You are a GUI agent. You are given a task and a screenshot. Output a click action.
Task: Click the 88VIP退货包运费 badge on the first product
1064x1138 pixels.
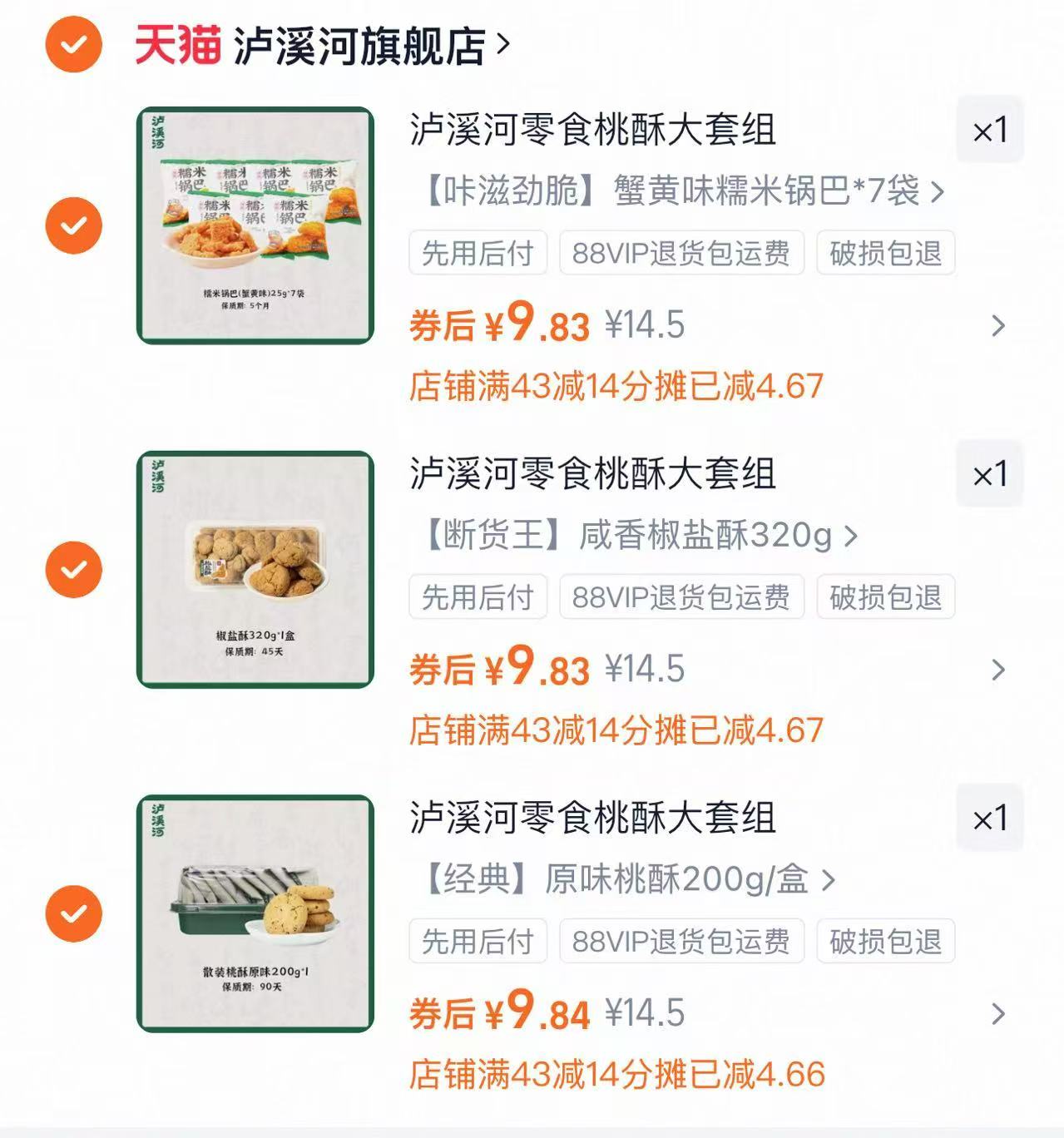pos(680,255)
